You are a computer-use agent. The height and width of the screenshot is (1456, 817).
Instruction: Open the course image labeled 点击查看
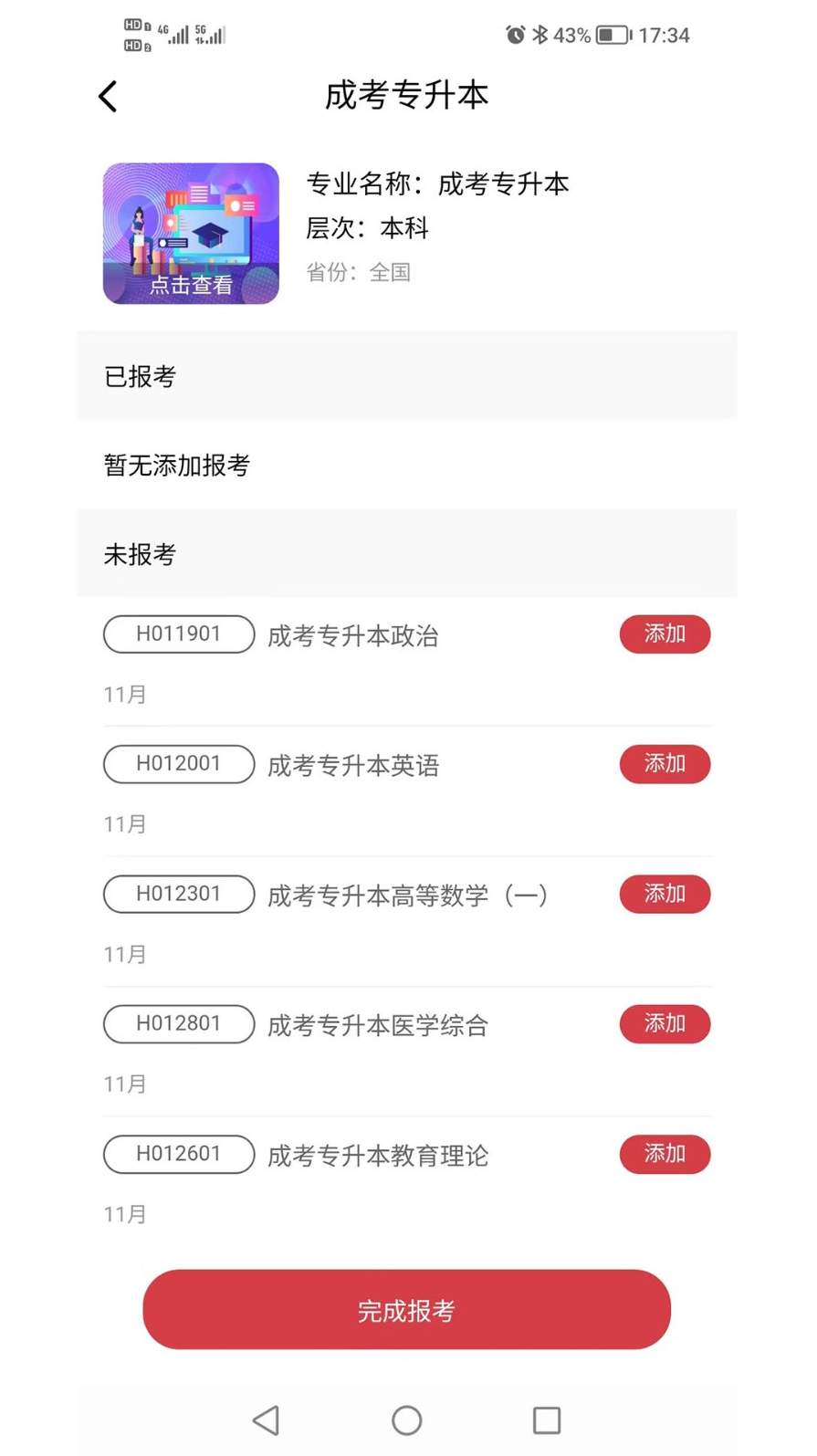click(191, 234)
